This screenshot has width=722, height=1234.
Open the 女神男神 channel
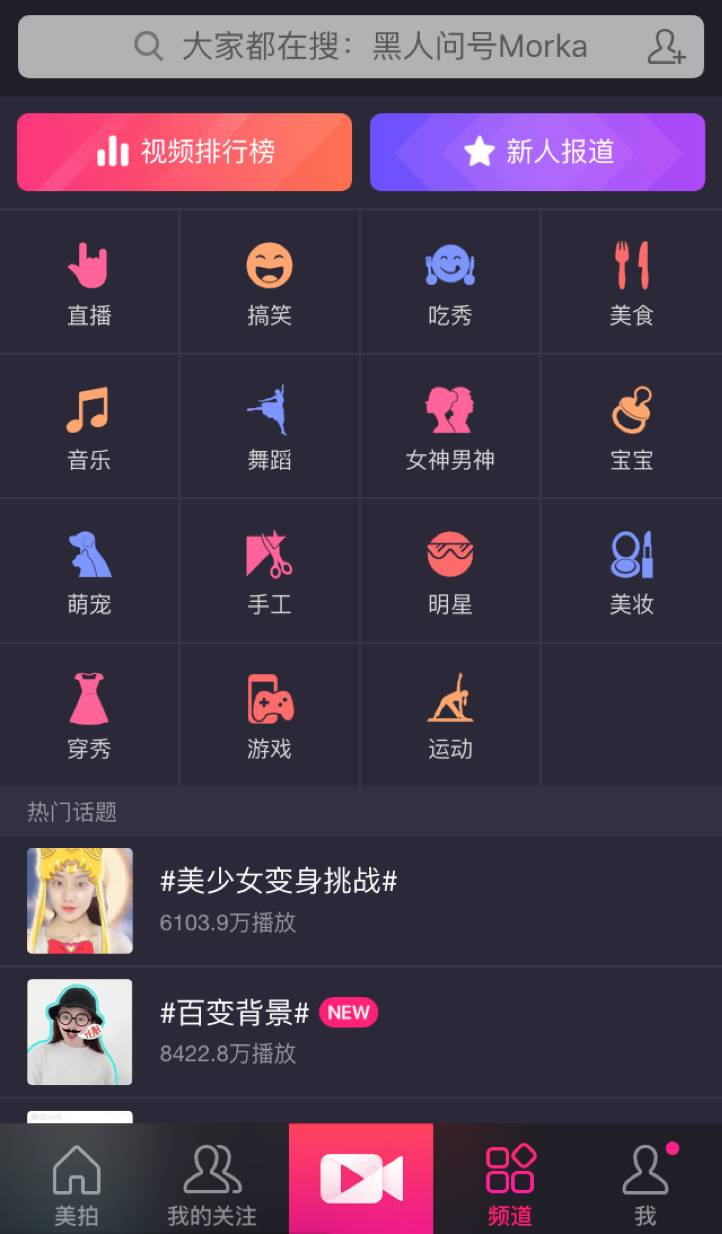[450, 425]
